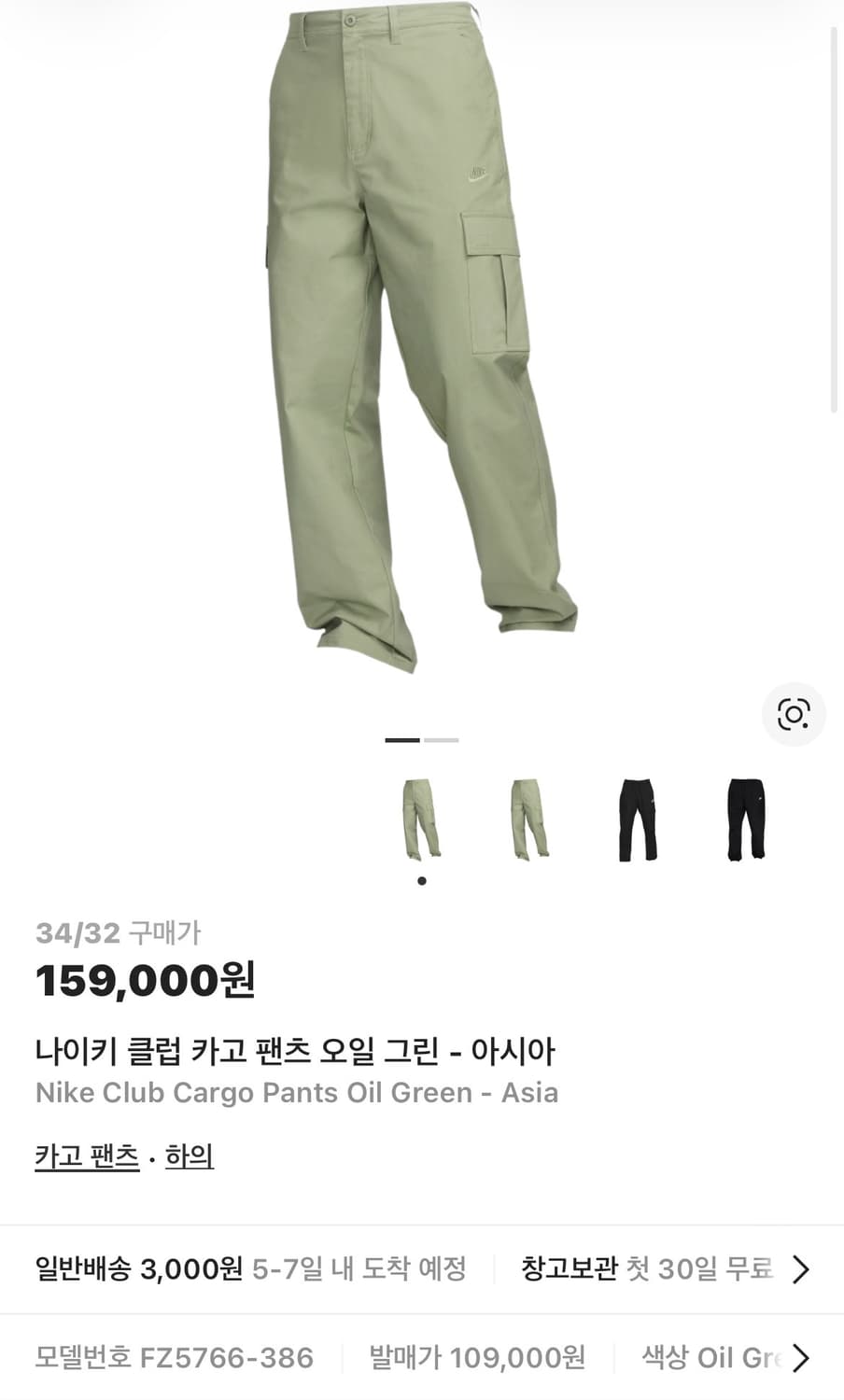Click the product title Nike Club Cargo Pants
This screenshot has width=844, height=1400.
click(x=297, y=1093)
